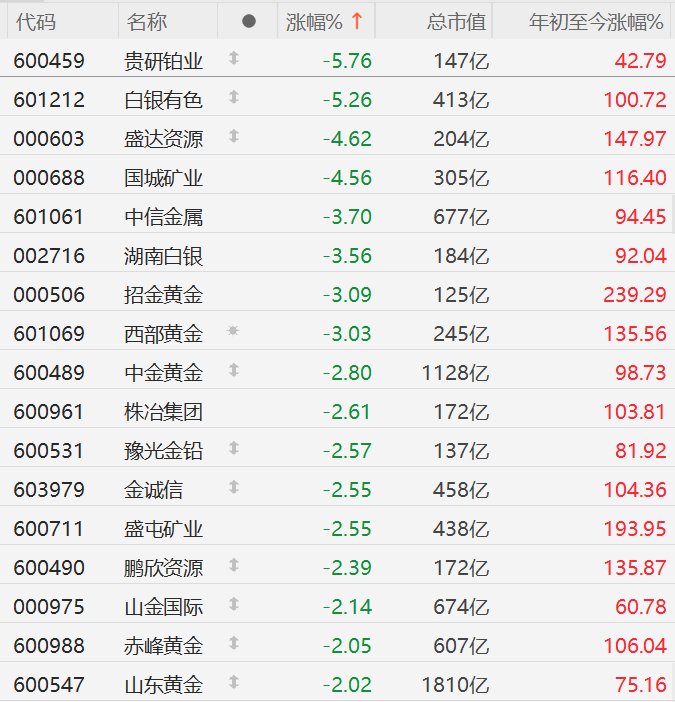Open 白银有色 stock details
This screenshot has height=702, width=675.
coord(164,100)
